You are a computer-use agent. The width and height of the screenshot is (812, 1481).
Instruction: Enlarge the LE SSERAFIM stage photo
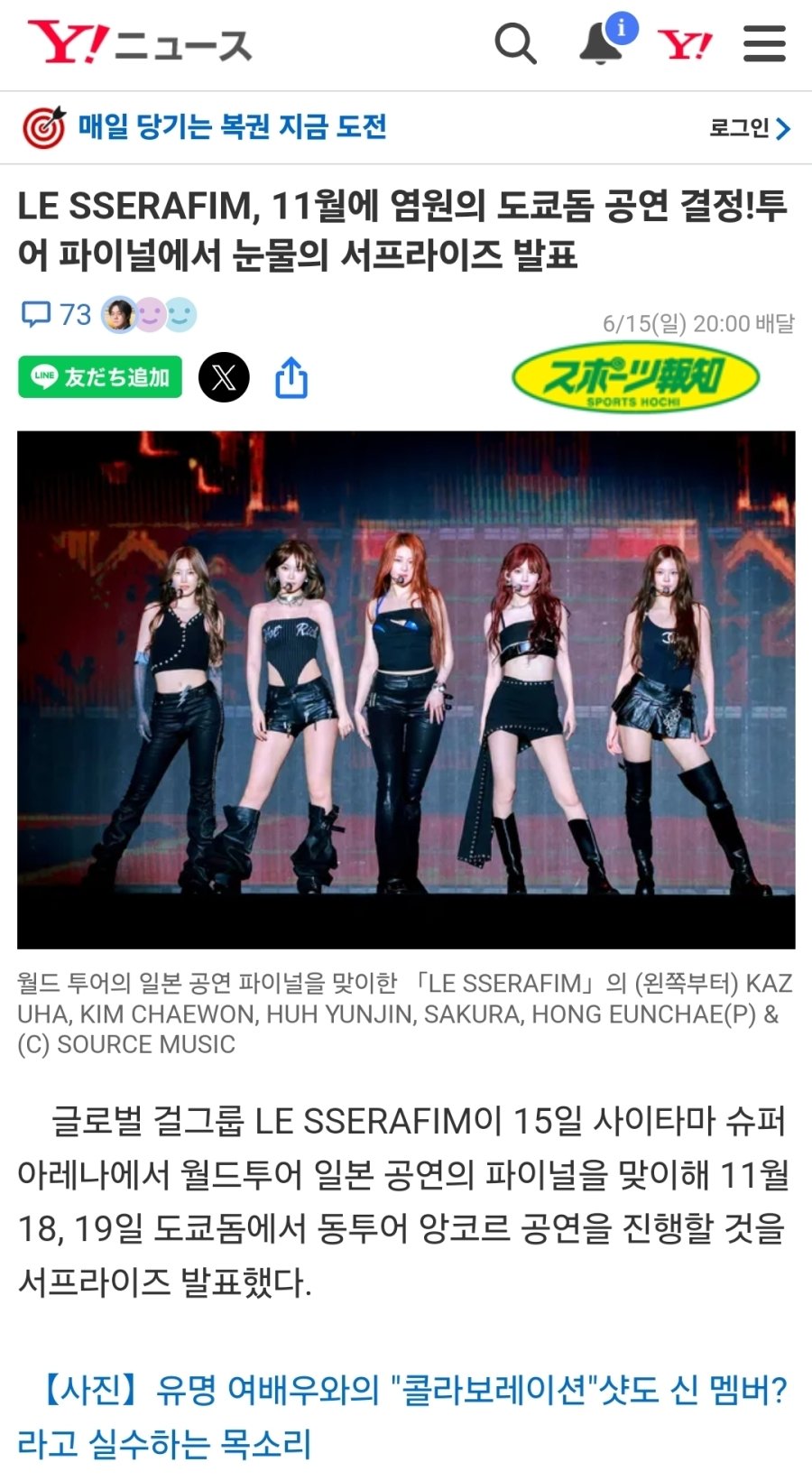click(x=406, y=690)
